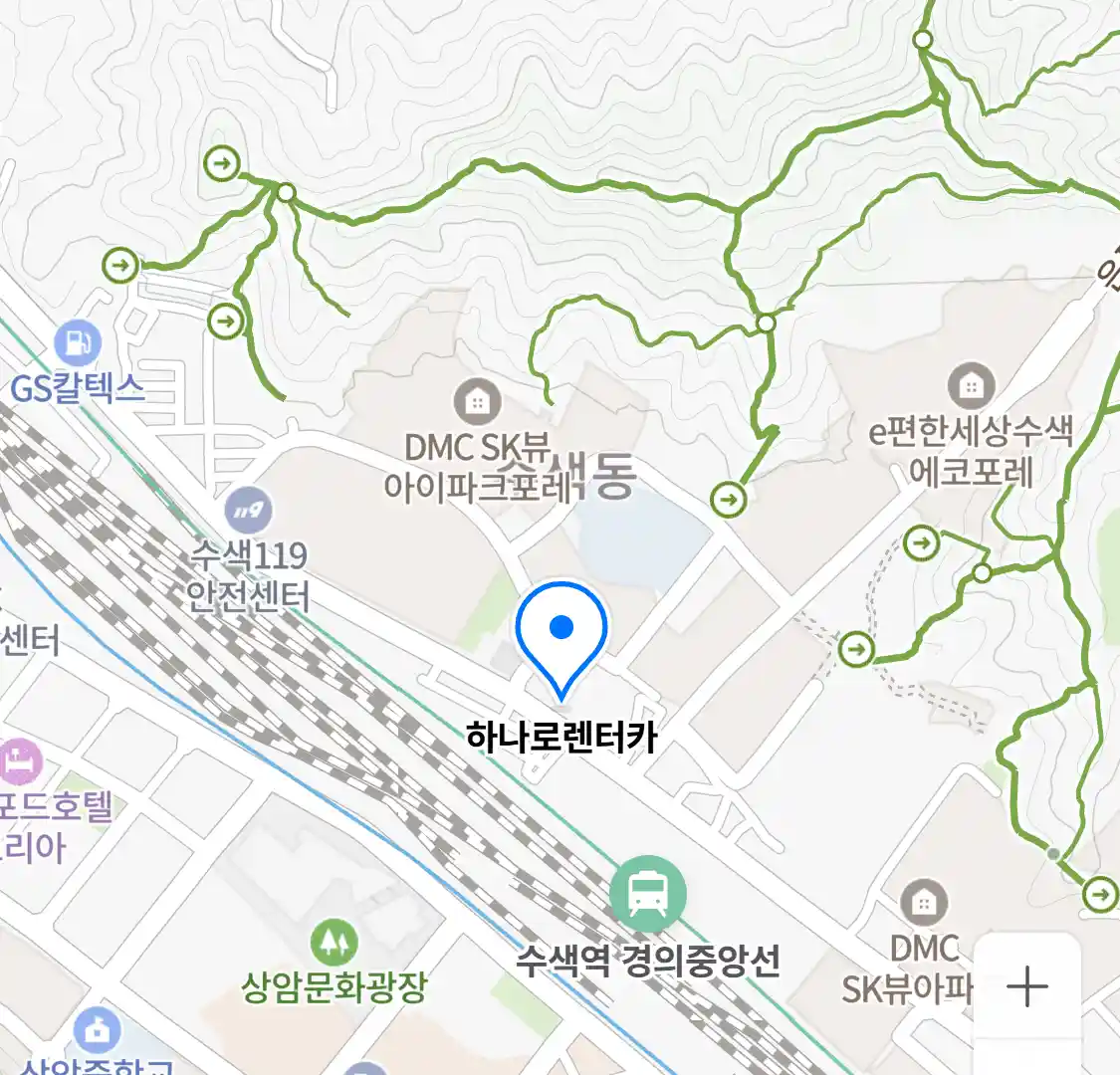Viewport: 1120px width, 1075px height.
Task: Select the DMC SK뷰아파트 marker
Action: (x=924, y=903)
